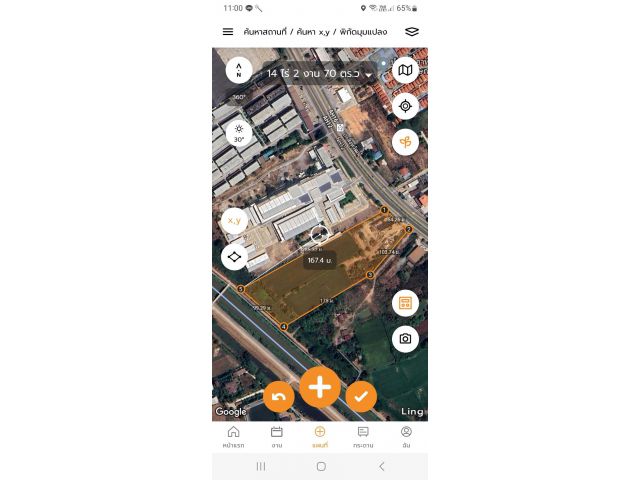Open the plant leaf icon button

click(x=405, y=141)
